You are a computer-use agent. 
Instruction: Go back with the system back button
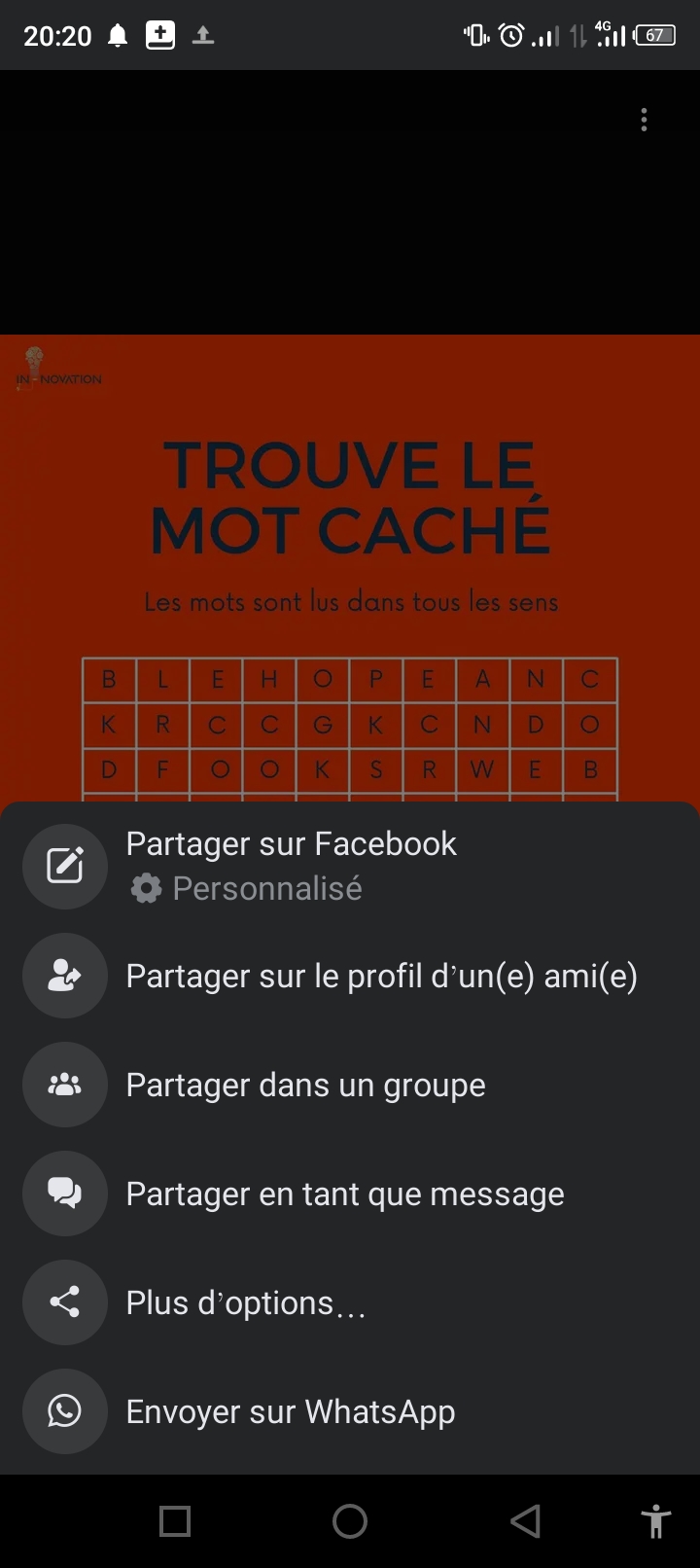pyautogui.click(x=525, y=1520)
